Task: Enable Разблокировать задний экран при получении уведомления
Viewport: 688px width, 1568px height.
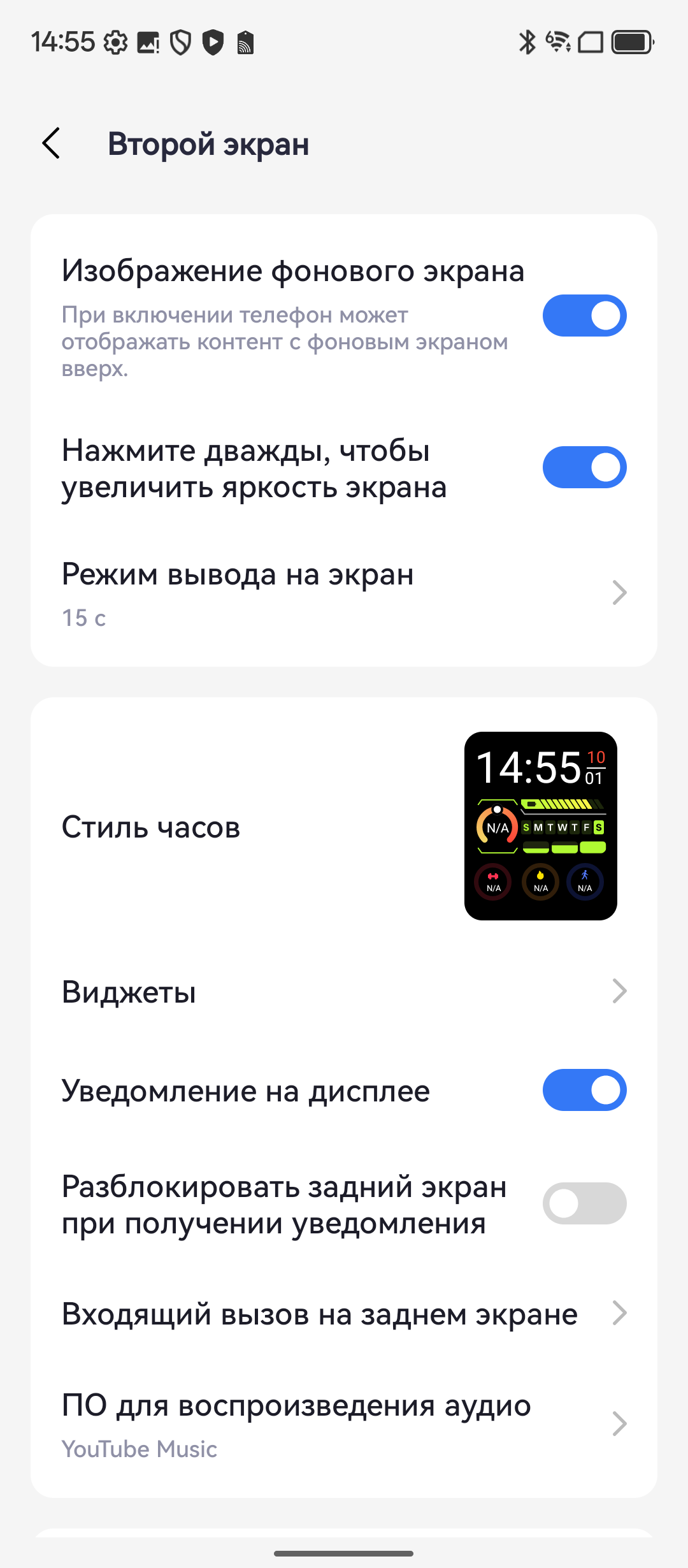Action: click(x=584, y=1203)
